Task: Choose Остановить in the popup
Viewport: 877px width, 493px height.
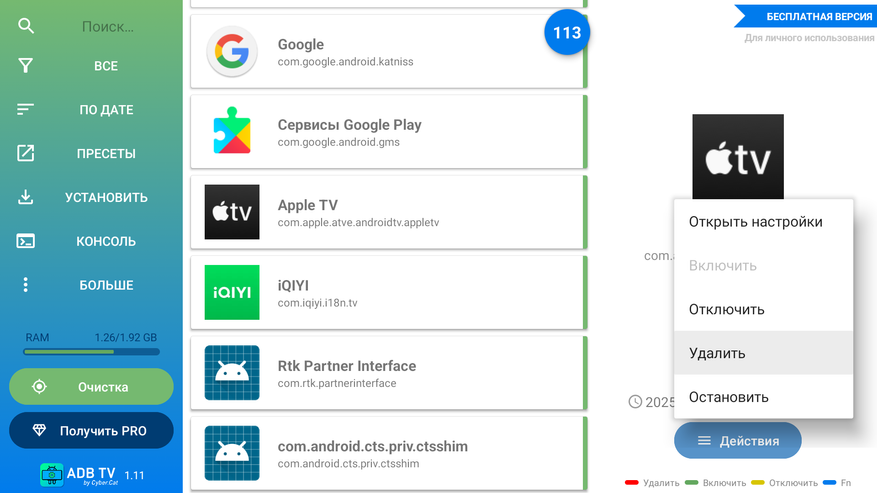Action: tap(763, 397)
